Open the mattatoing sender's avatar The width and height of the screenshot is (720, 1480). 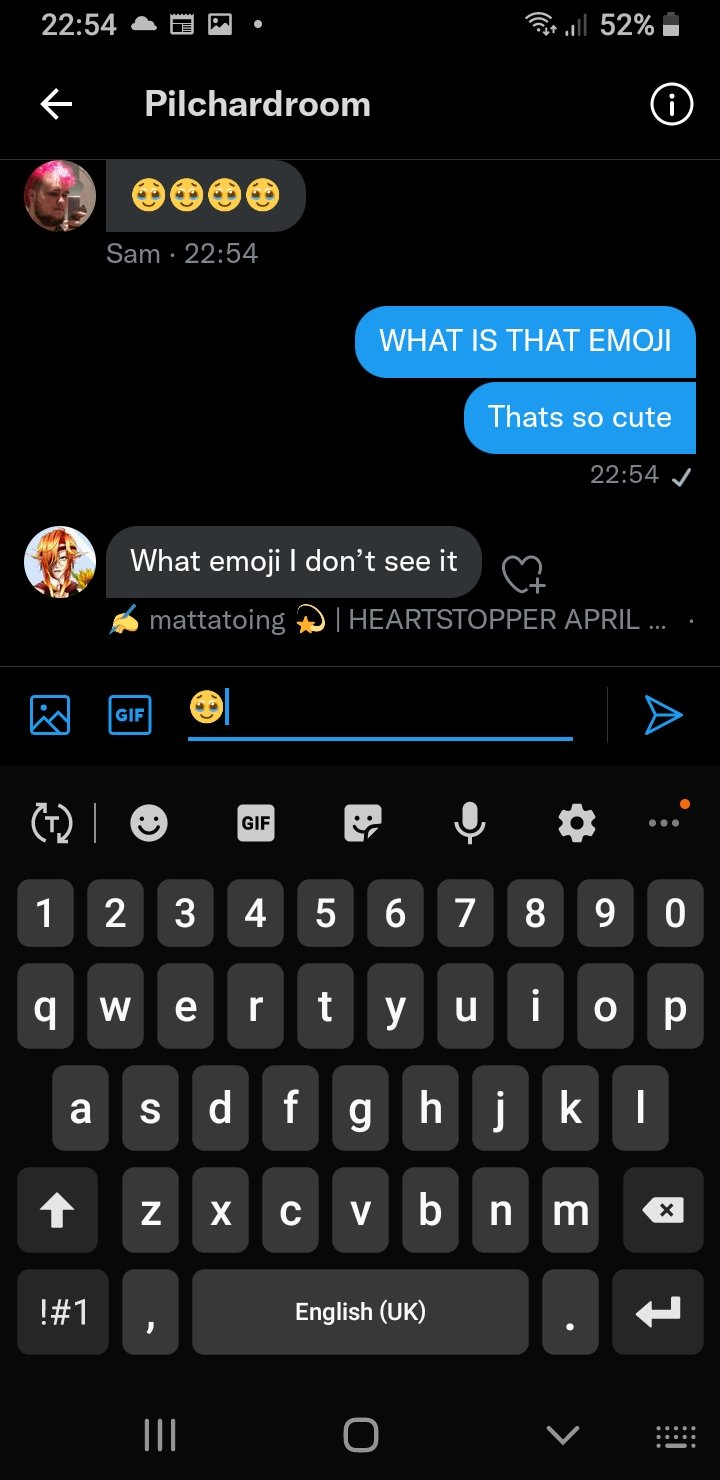point(60,561)
